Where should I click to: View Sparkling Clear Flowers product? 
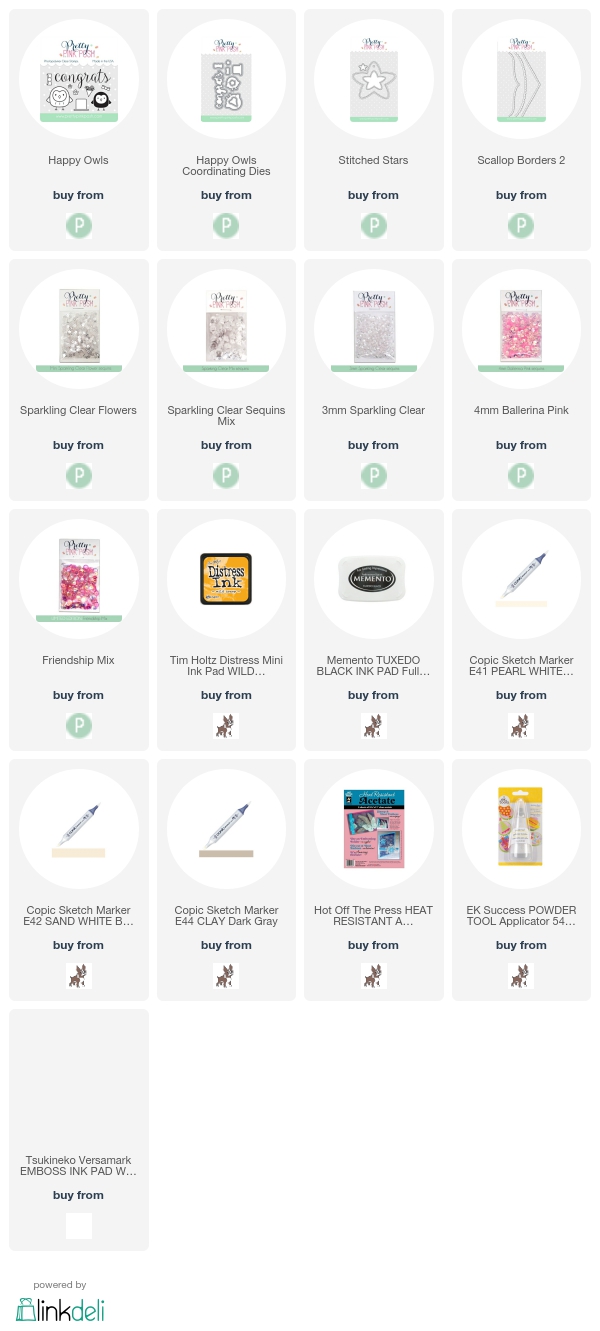79,380
